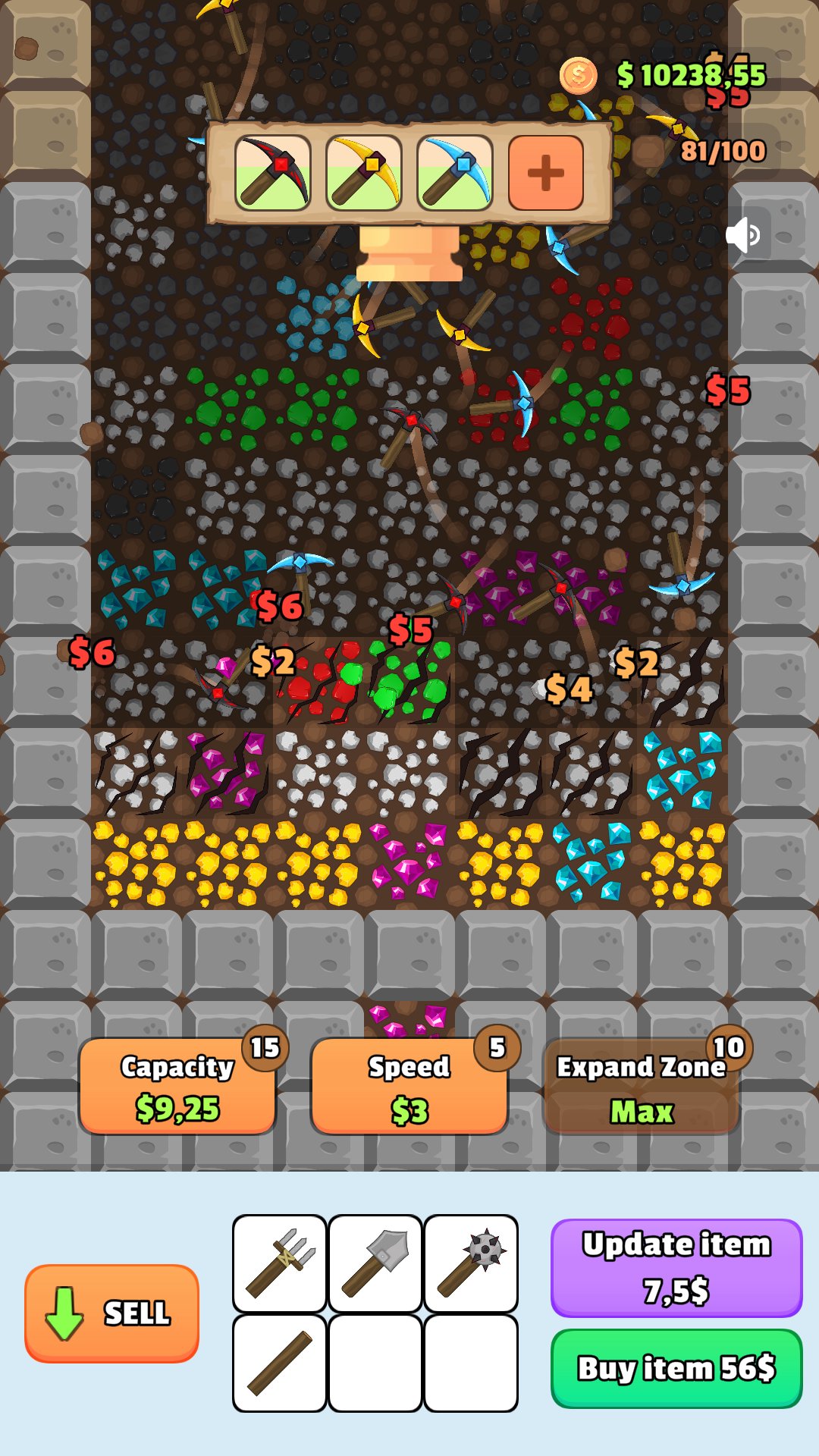This screenshot has height=1456, width=819.
Task: Select the shovel item in inventory
Action: point(375,1260)
